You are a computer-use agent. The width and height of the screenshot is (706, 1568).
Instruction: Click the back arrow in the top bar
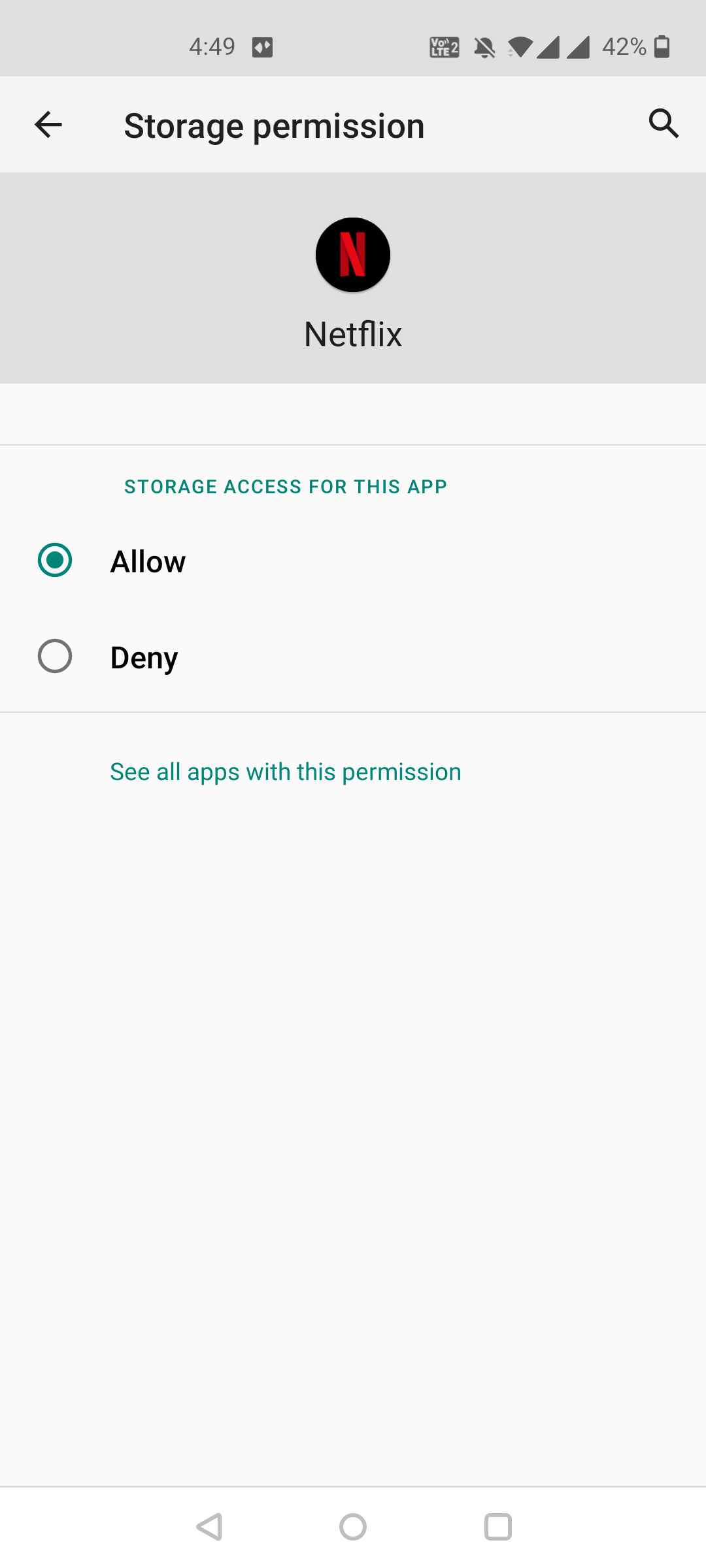[x=47, y=124]
